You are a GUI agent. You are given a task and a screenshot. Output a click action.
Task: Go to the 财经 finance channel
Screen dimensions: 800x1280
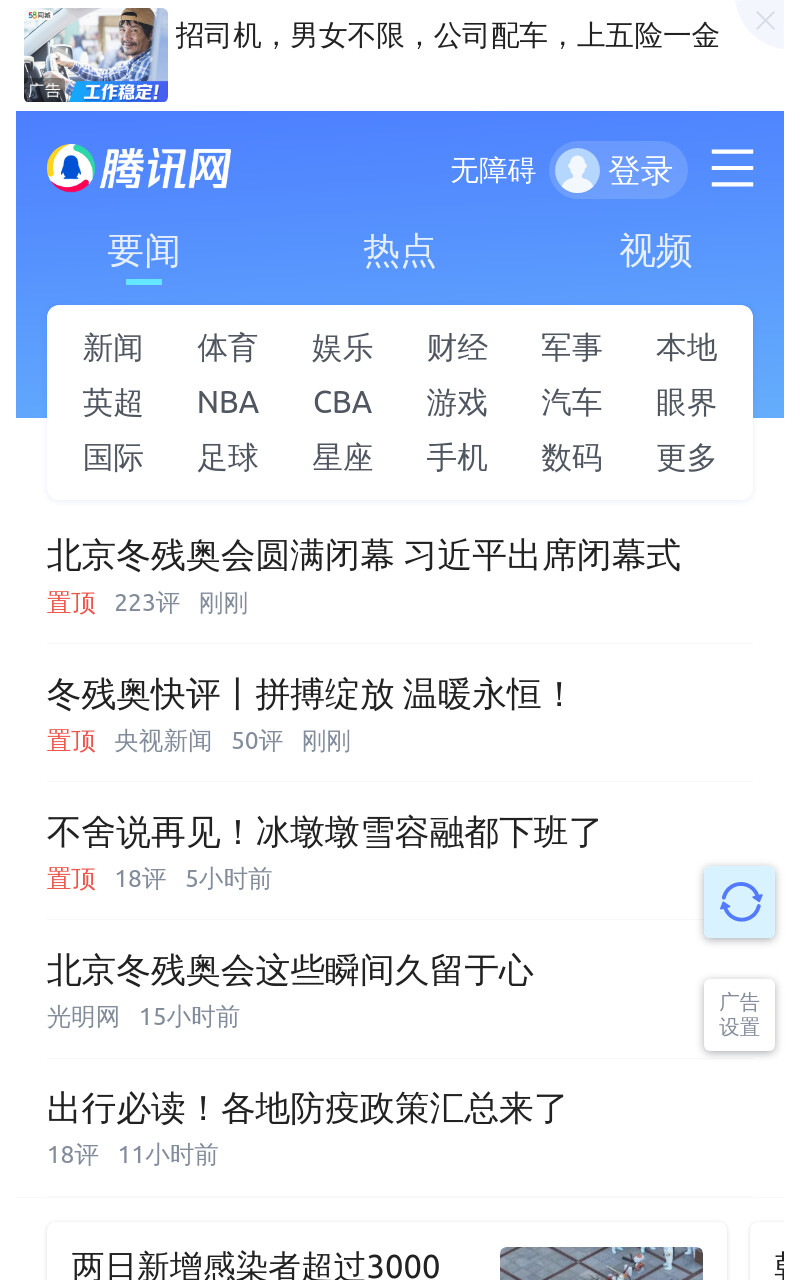click(457, 348)
